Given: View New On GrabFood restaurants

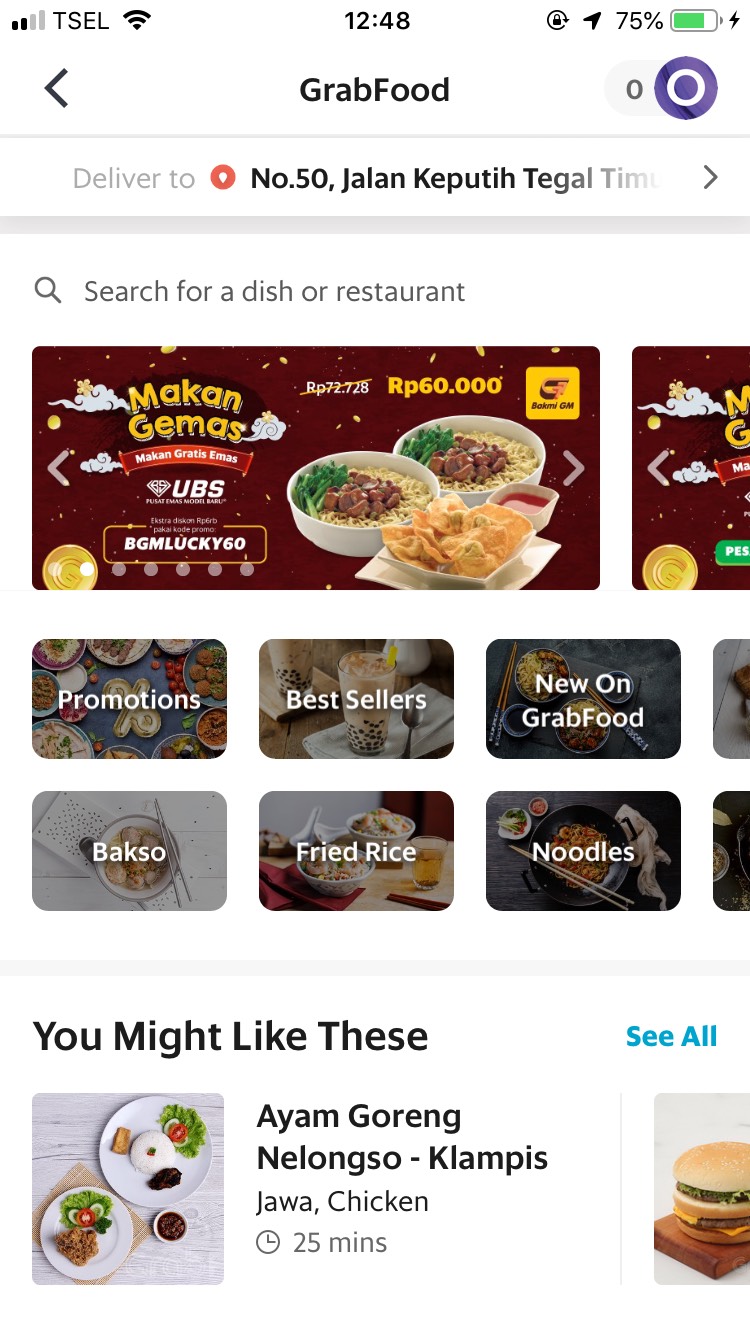Looking at the screenshot, I should [x=583, y=699].
